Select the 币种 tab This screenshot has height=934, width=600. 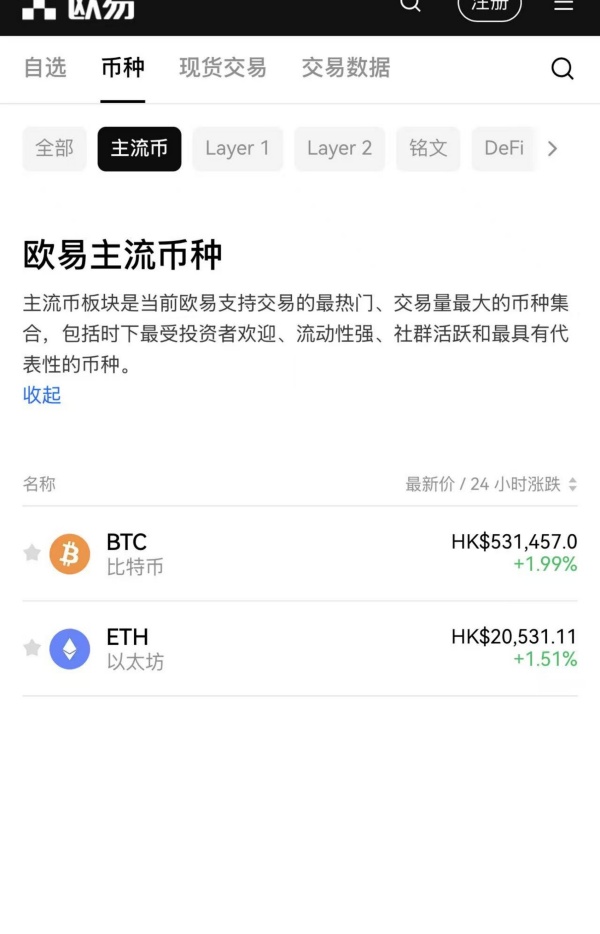point(123,68)
